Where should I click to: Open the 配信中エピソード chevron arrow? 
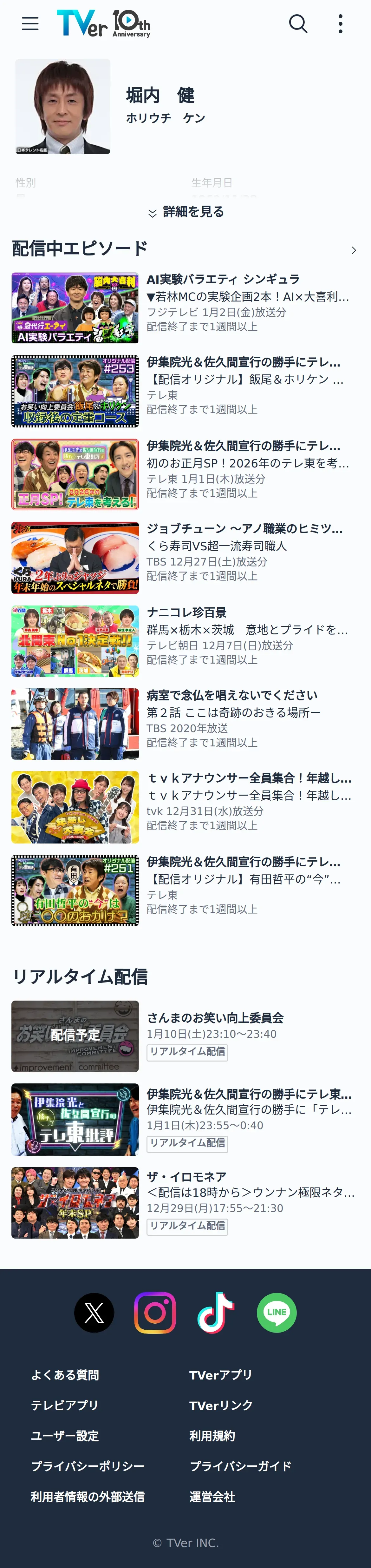(354, 250)
